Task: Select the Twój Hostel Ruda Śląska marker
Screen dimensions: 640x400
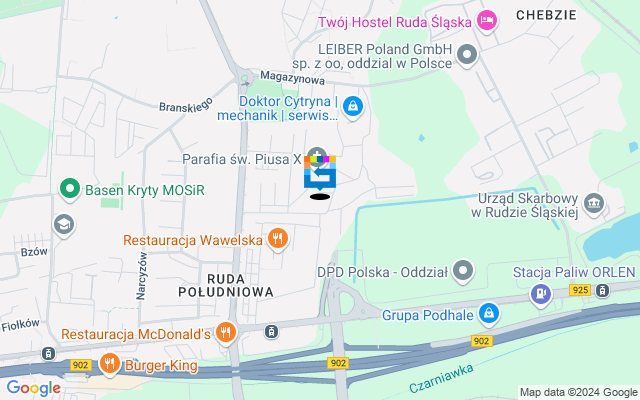Action: [487, 20]
